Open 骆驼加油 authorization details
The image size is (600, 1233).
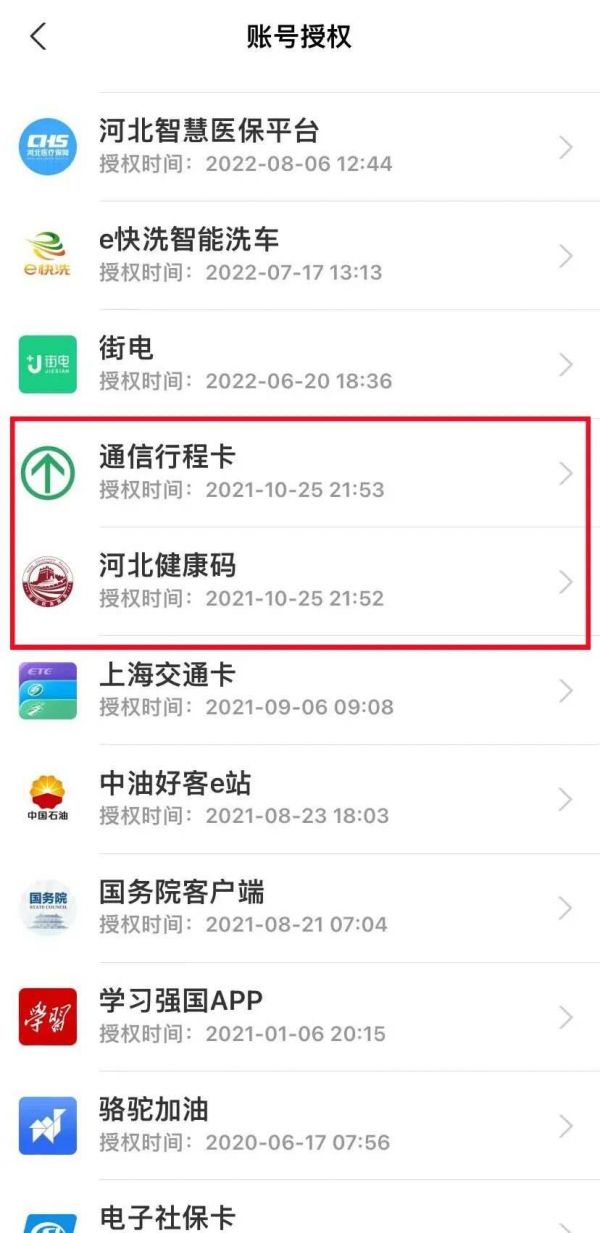[300, 1127]
